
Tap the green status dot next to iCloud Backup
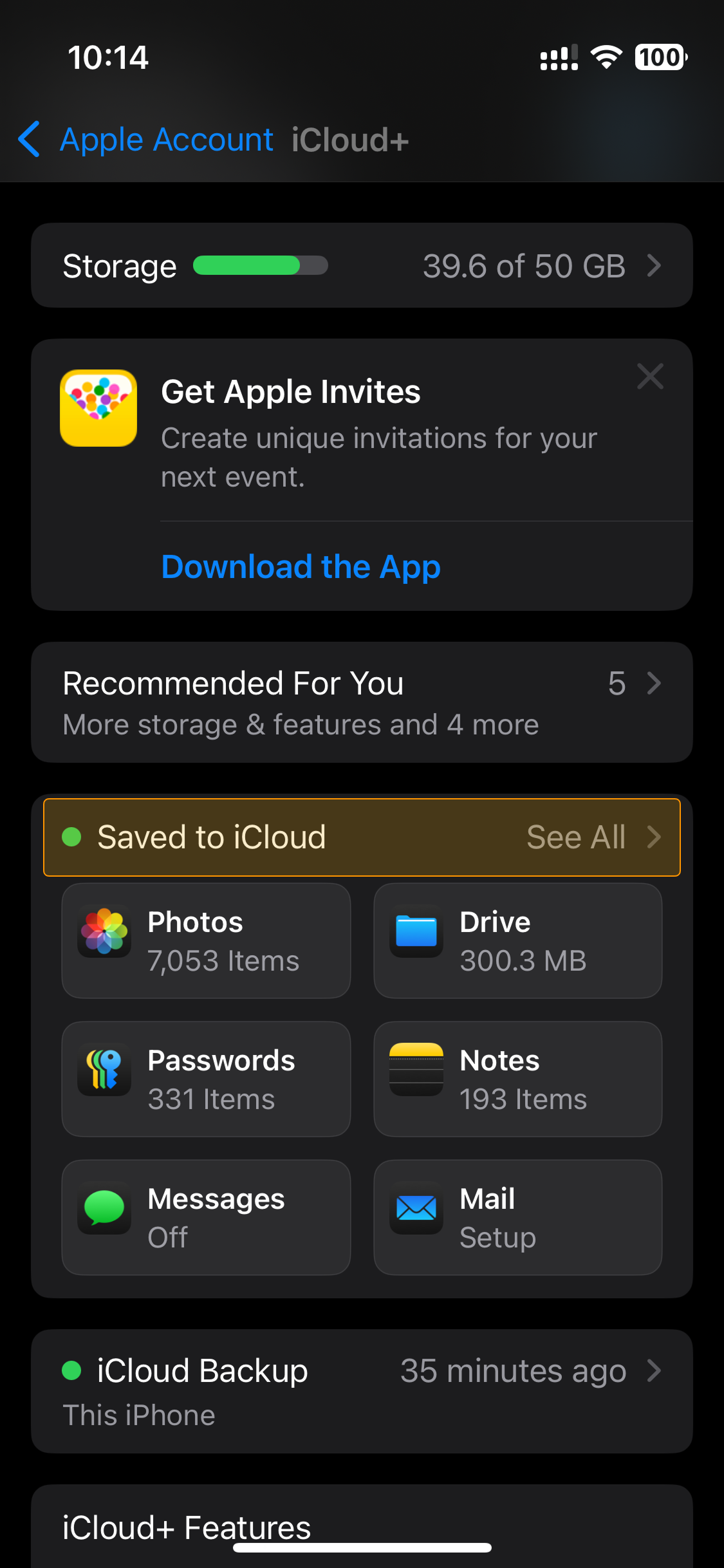[x=73, y=1370]
